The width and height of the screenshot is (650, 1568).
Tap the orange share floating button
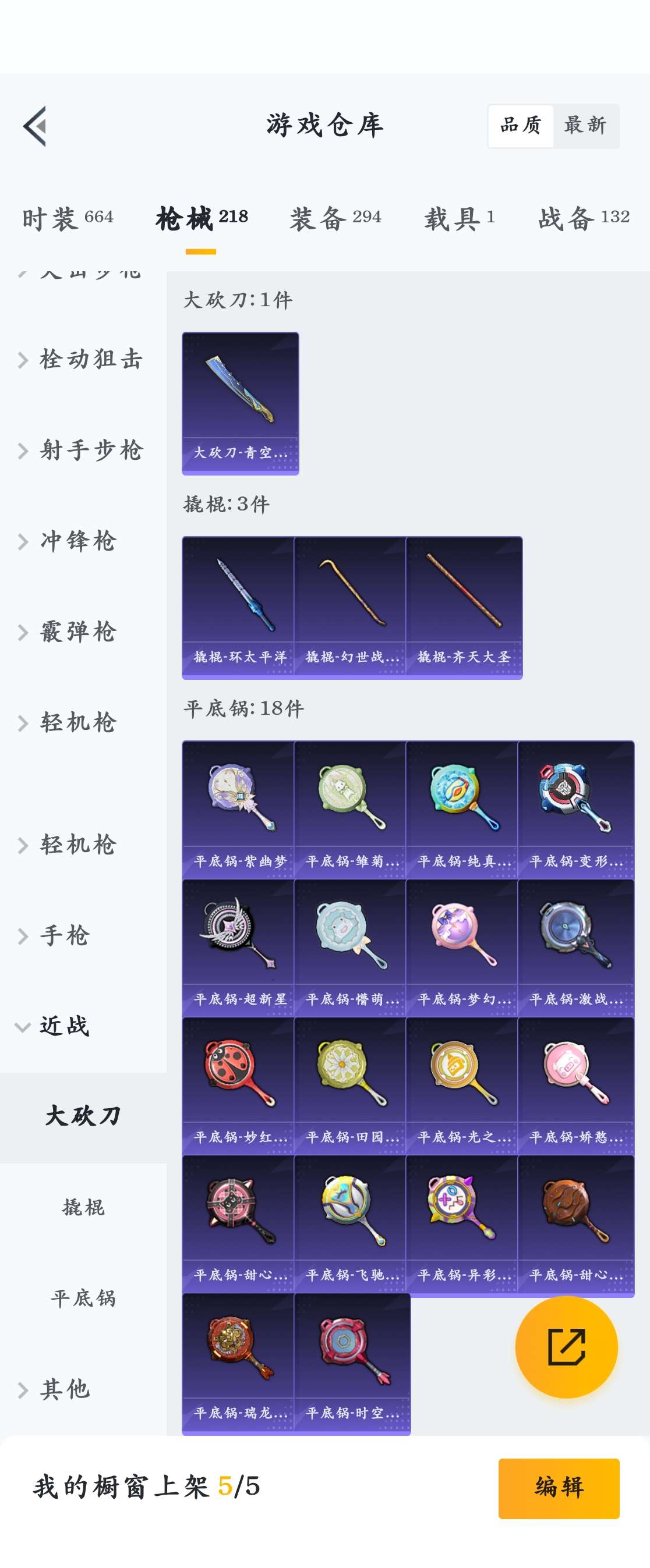tap(567, 1346)
